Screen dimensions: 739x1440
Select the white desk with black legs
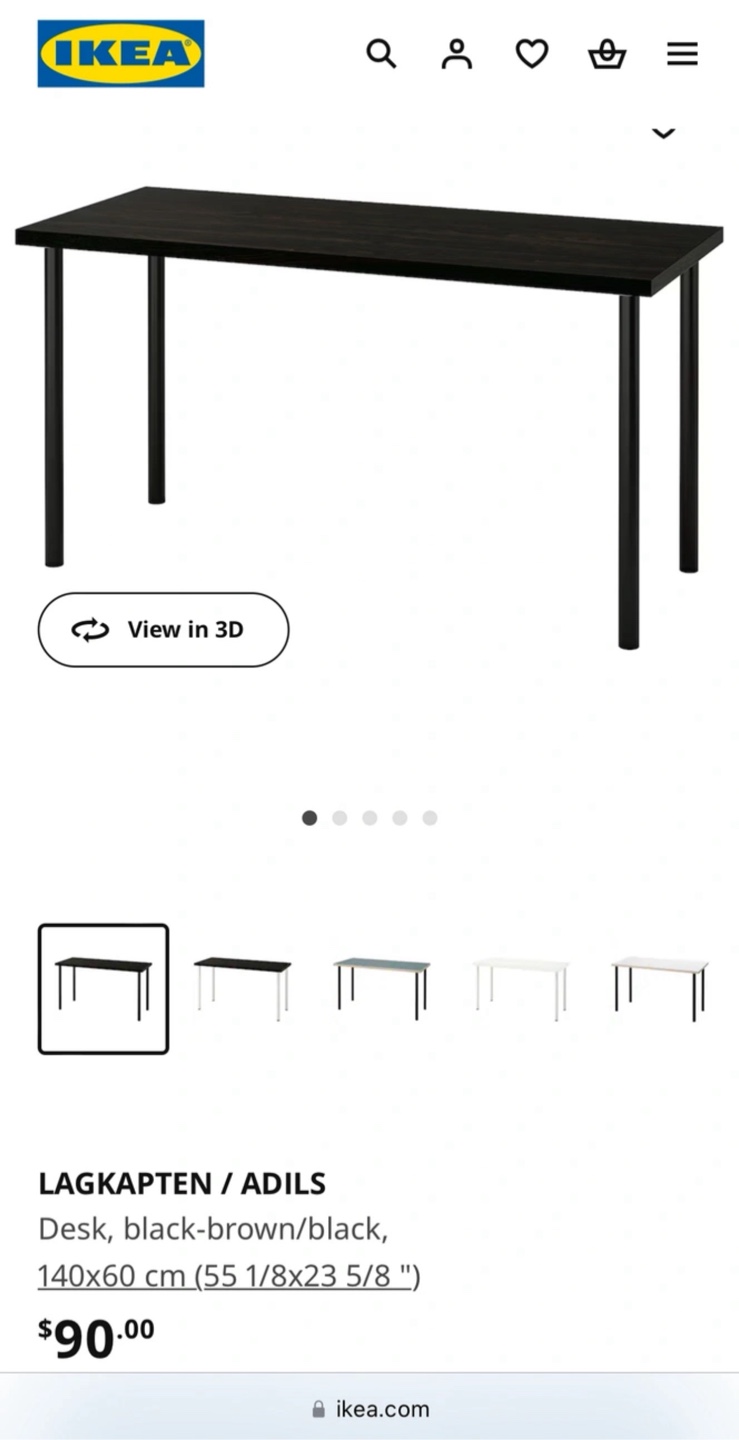[660, 988]
